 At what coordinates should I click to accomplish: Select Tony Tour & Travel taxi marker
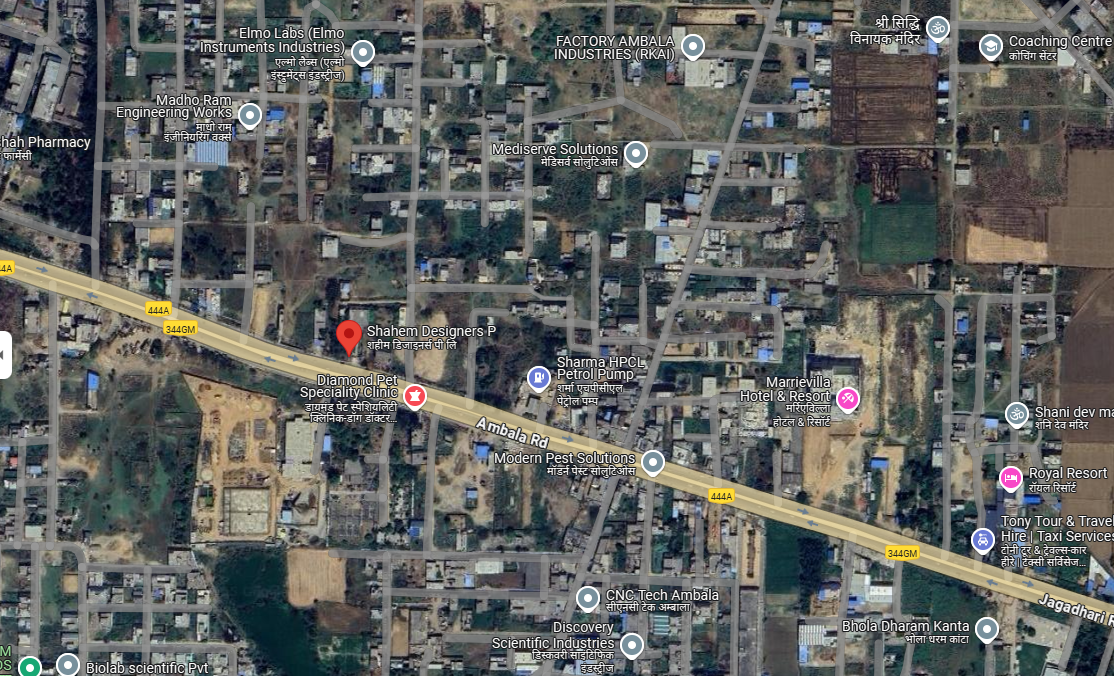pos(983,540)
